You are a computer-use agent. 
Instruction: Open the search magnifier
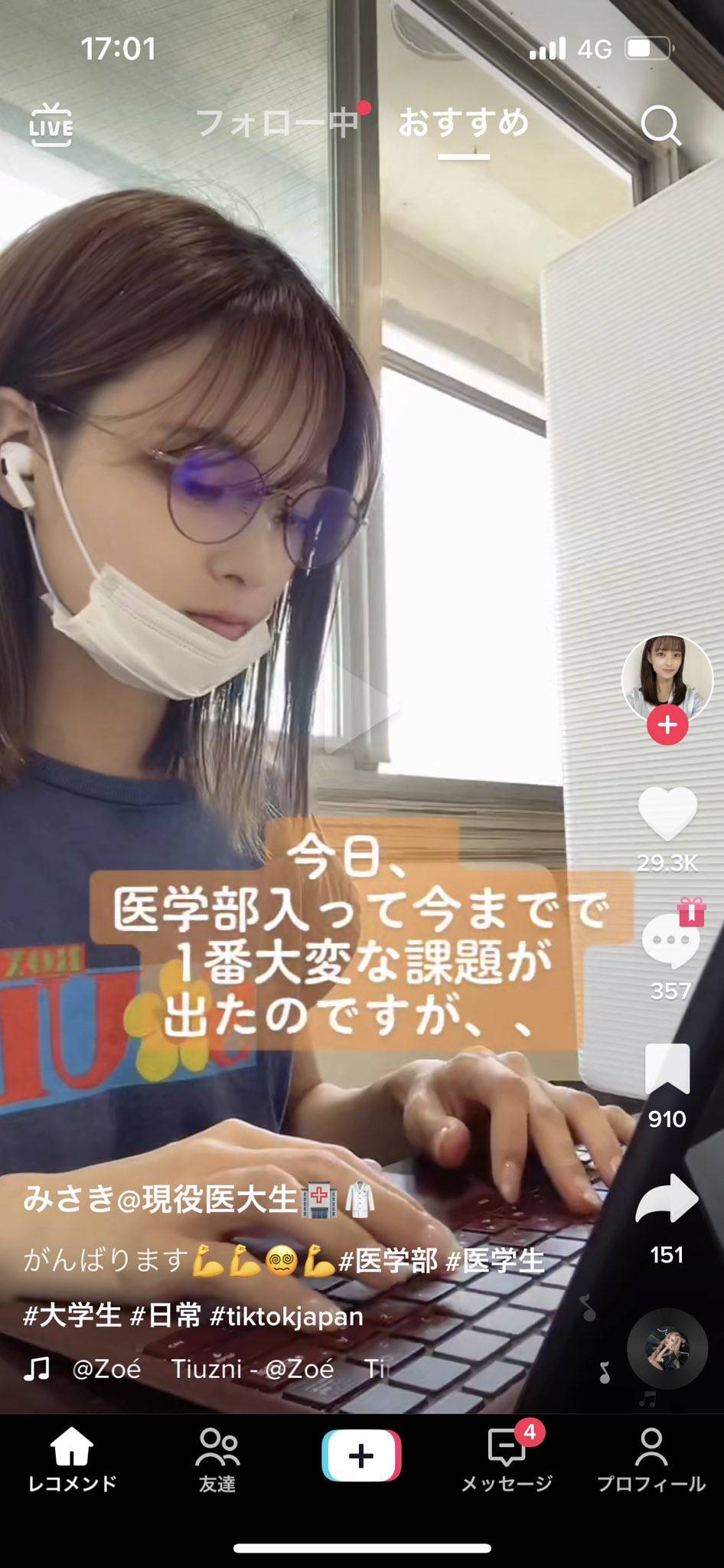660,125
